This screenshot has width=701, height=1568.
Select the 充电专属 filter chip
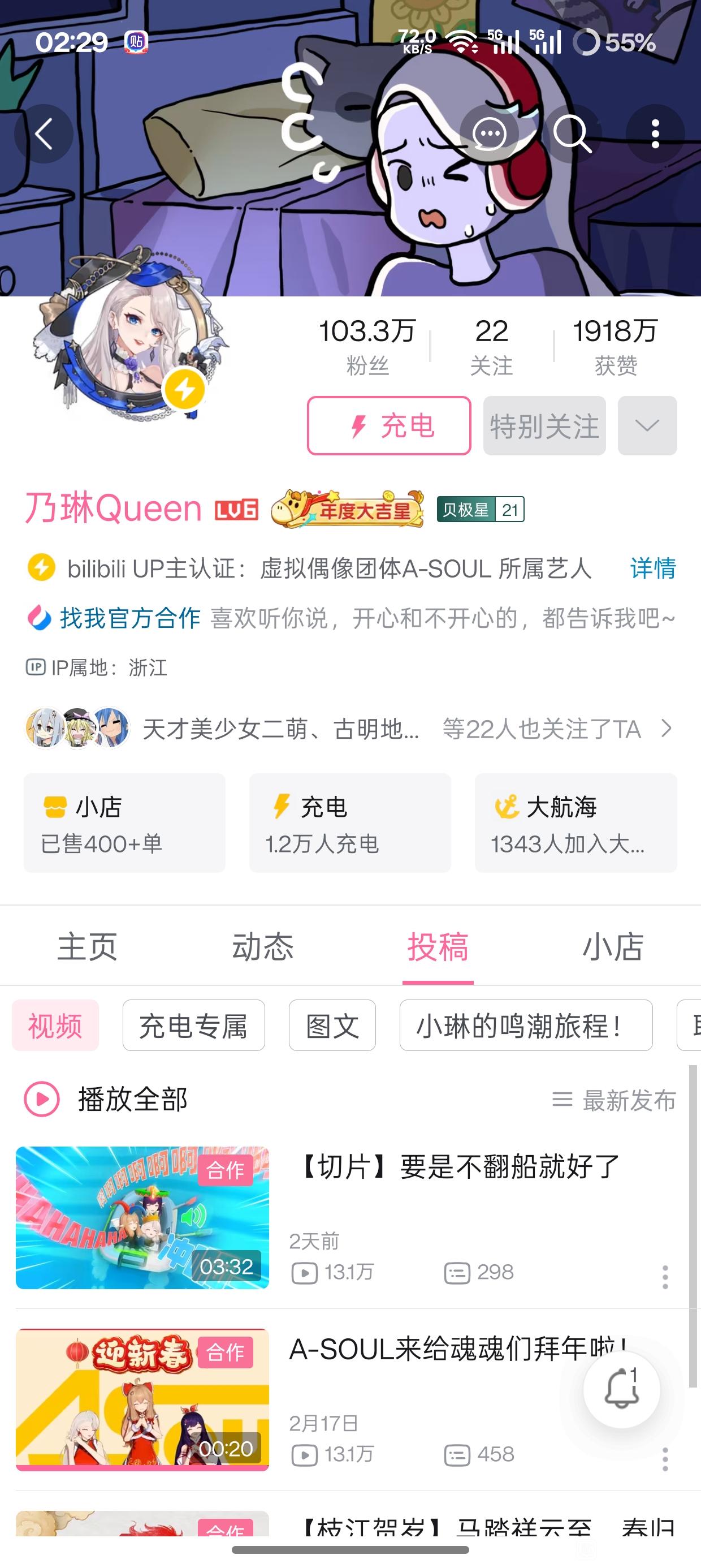pos(193,1026)
